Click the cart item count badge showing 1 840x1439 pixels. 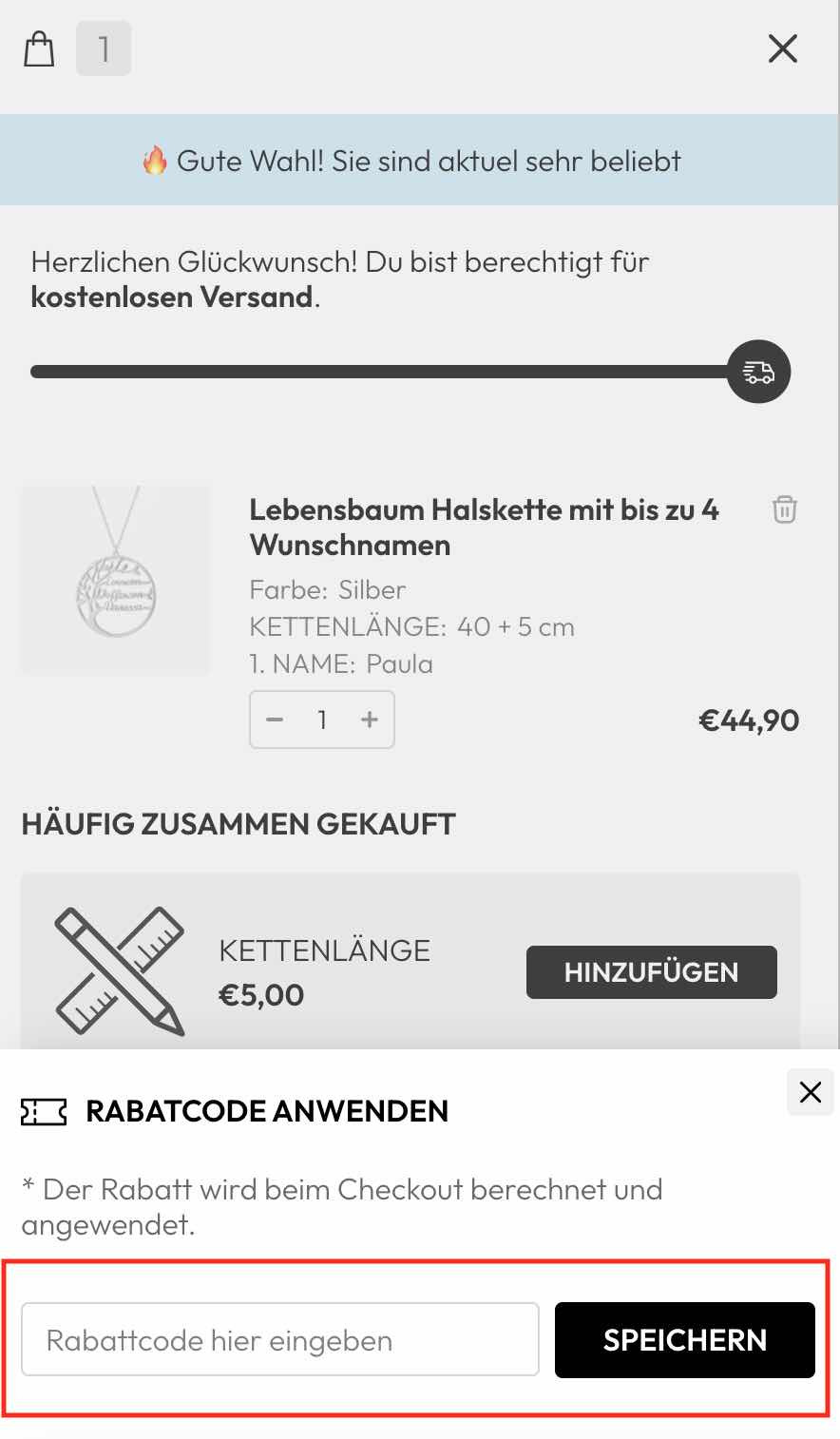click(104, 48)
